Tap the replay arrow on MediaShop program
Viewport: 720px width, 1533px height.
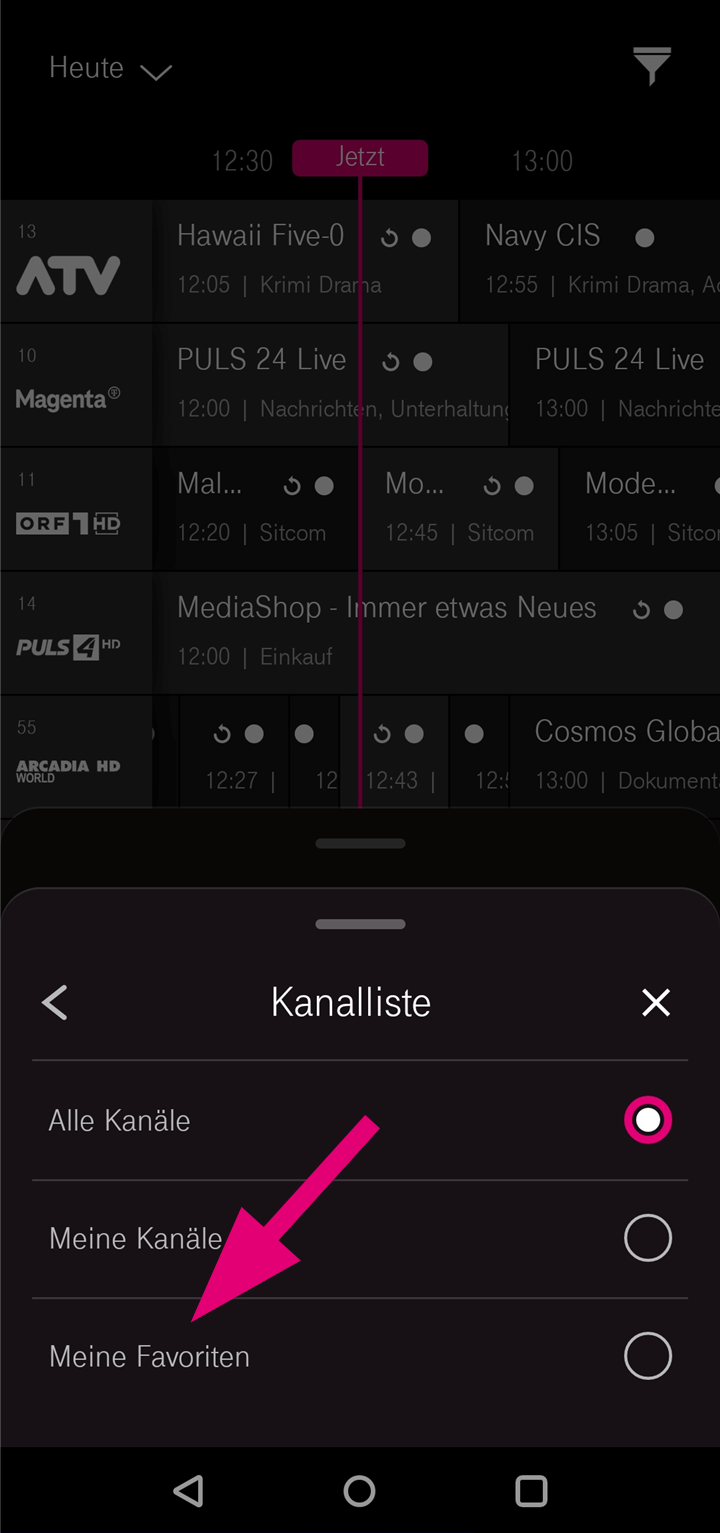[x=642, y=608]
